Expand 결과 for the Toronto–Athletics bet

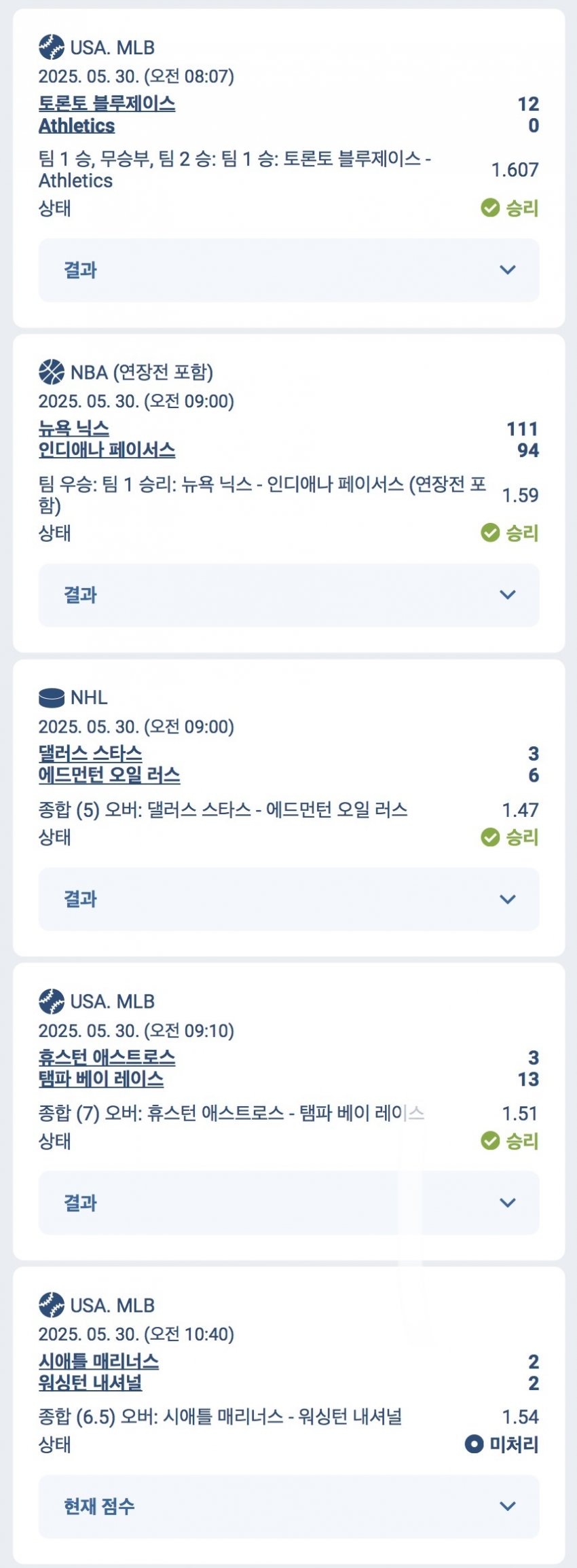tap(288, 270)
